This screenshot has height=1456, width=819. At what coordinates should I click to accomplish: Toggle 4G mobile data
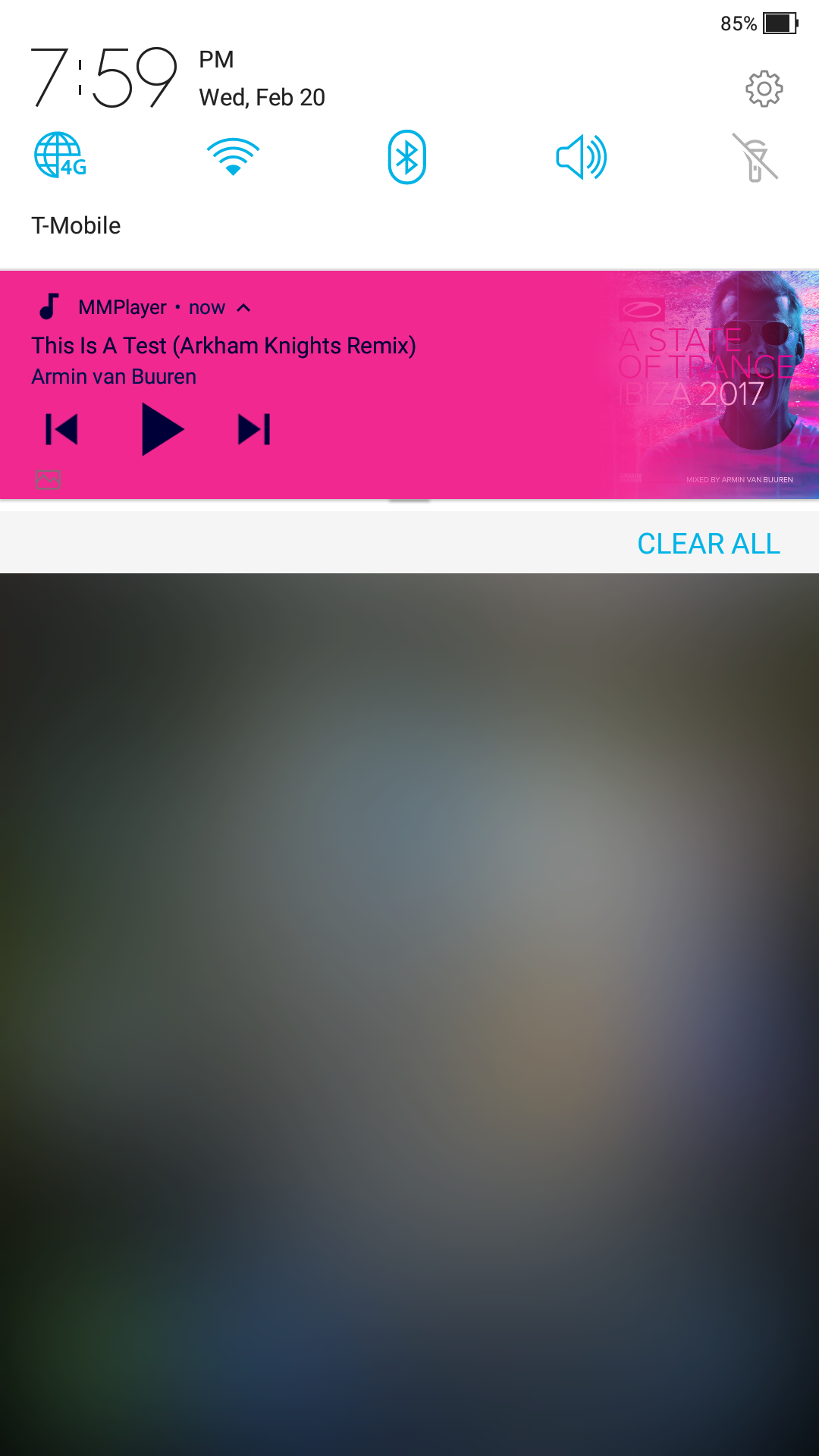point(61,156)
